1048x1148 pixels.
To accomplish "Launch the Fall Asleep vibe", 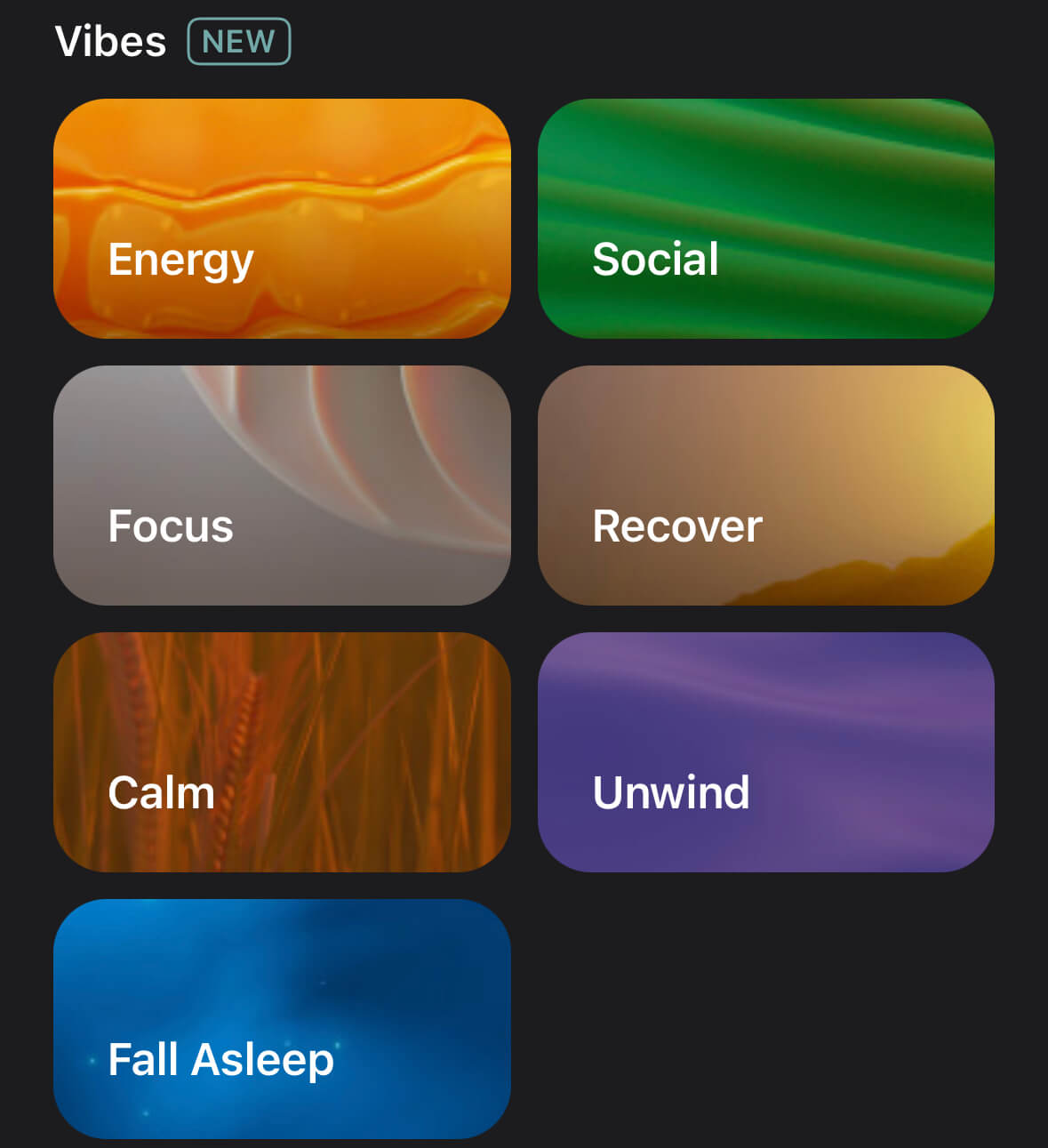I will [x=282, y=1019].
